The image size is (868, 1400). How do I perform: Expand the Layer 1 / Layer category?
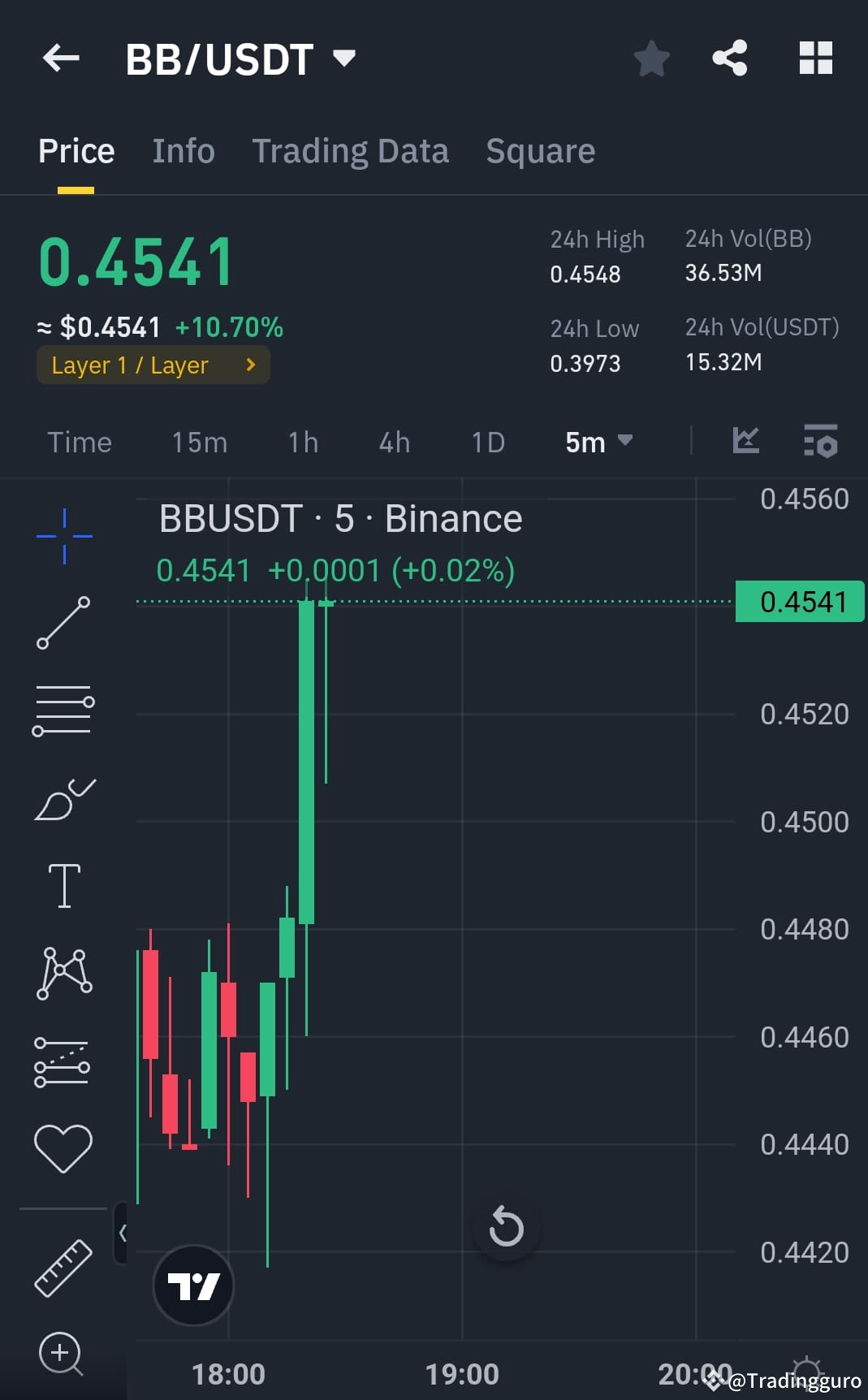[x=153, y=365]
